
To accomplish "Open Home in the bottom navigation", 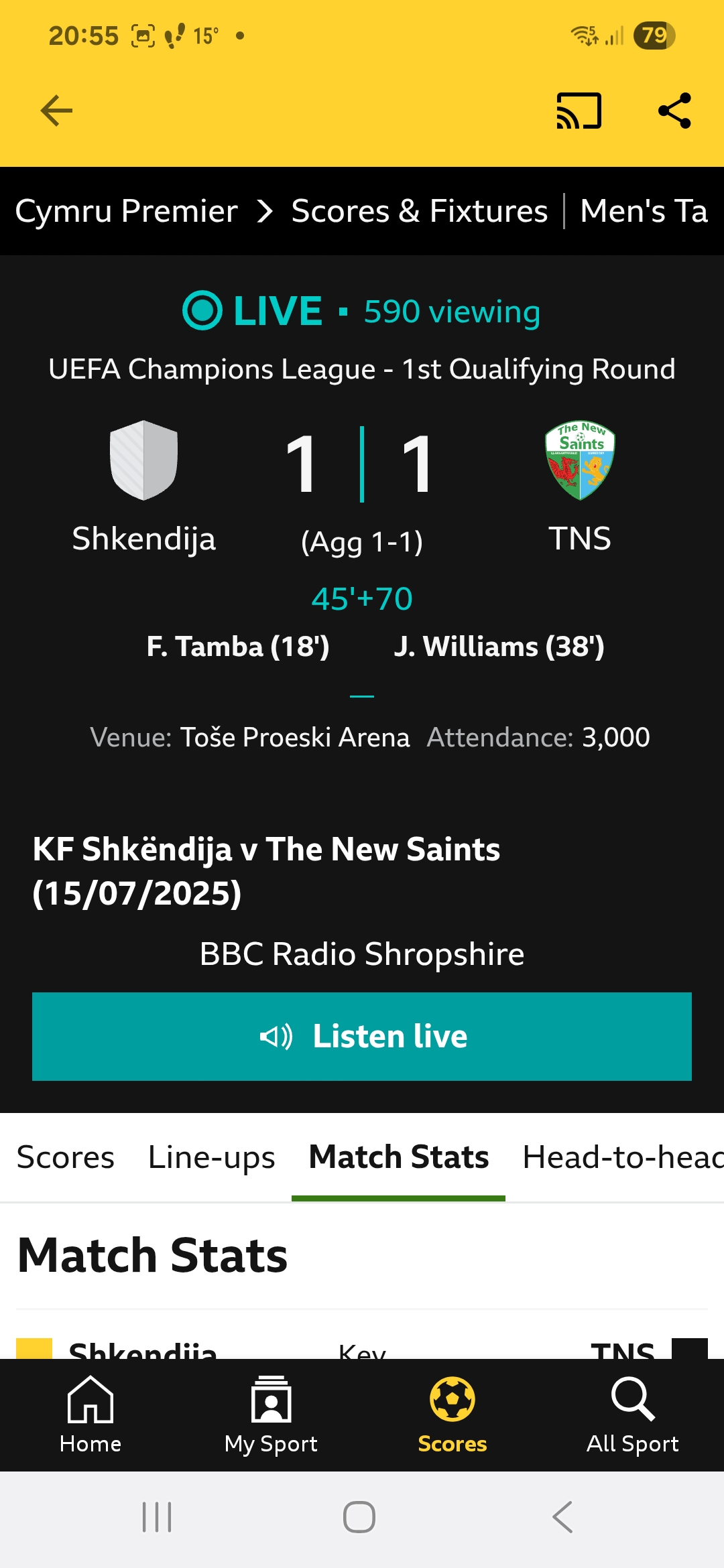I will click(x=90, y=1415).
